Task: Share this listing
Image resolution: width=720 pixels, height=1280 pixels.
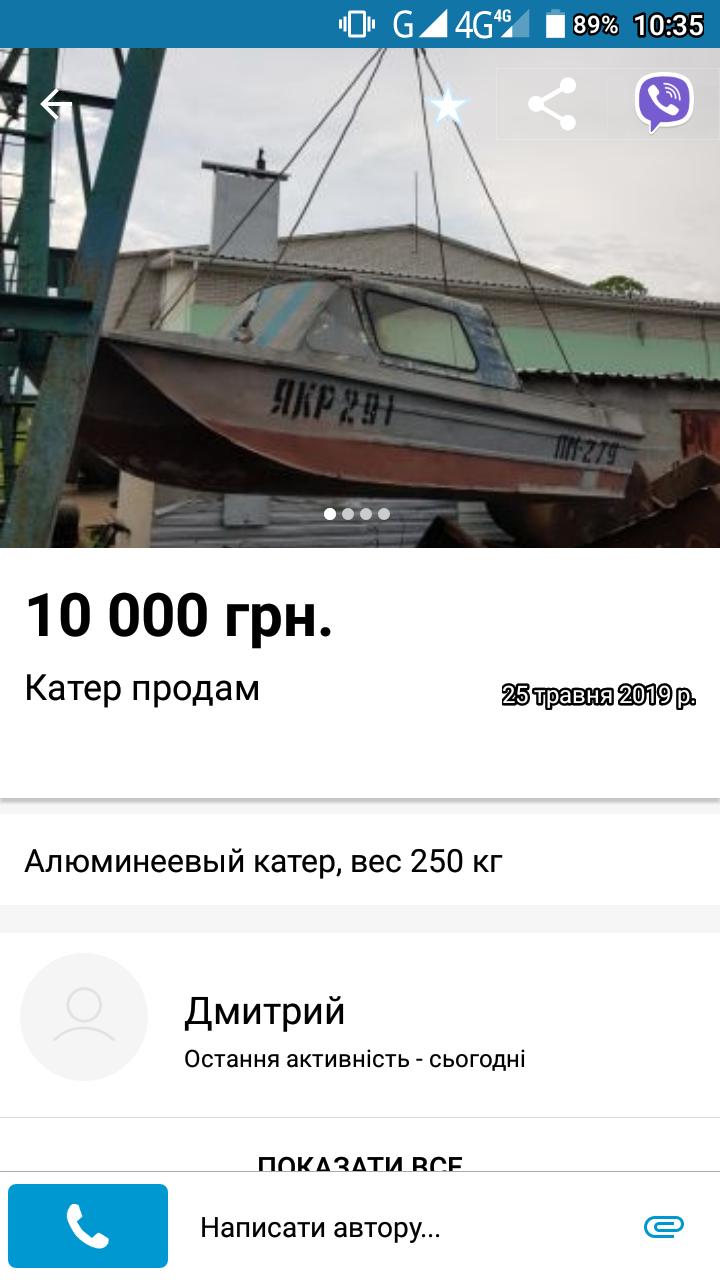Action: 552,104
